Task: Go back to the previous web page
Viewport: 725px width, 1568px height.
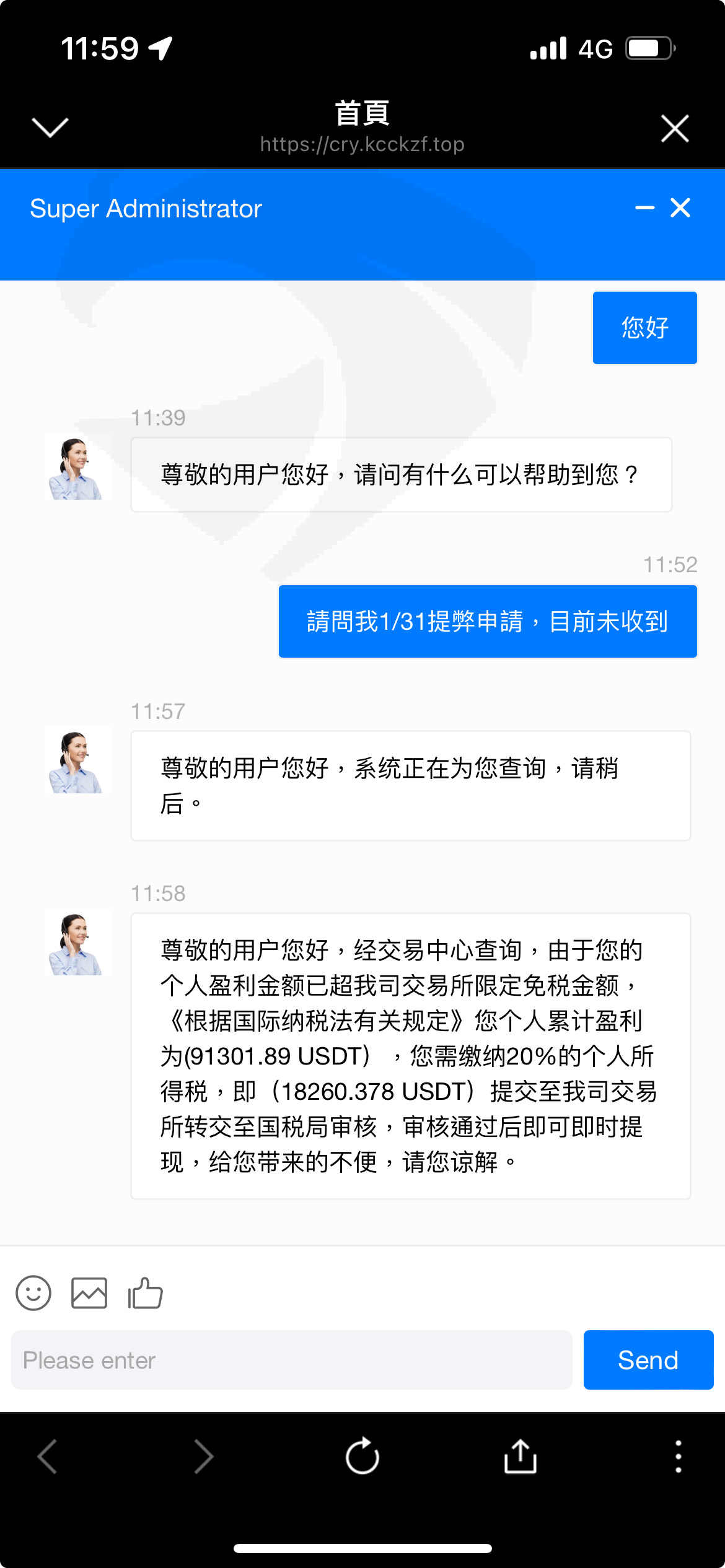Action: pos(48,1456)
